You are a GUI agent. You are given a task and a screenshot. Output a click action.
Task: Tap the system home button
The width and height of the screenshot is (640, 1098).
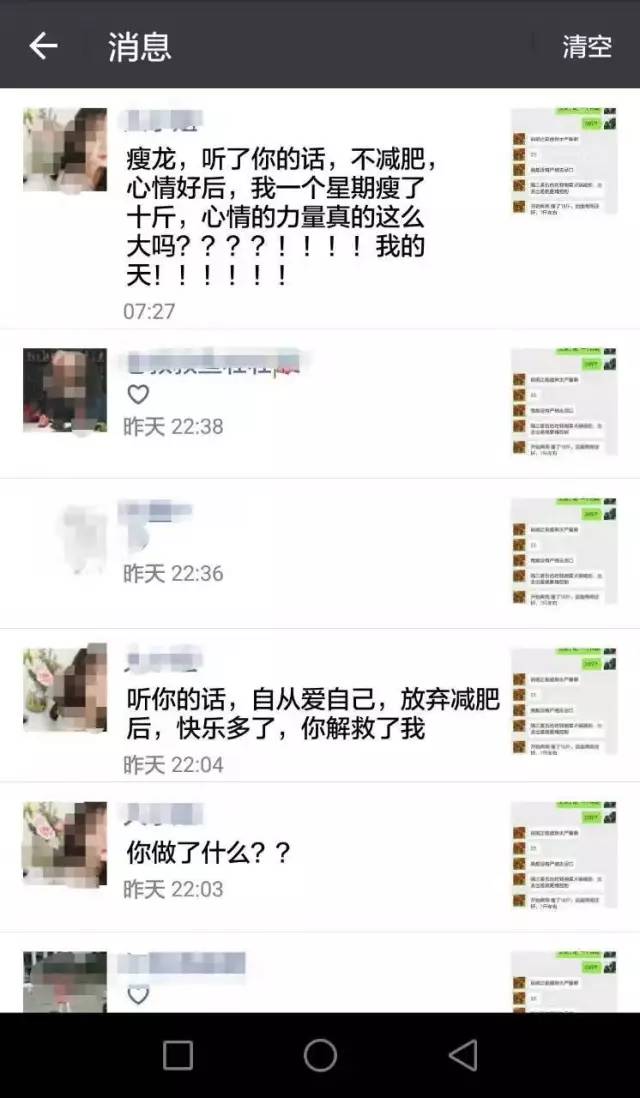320,1055
